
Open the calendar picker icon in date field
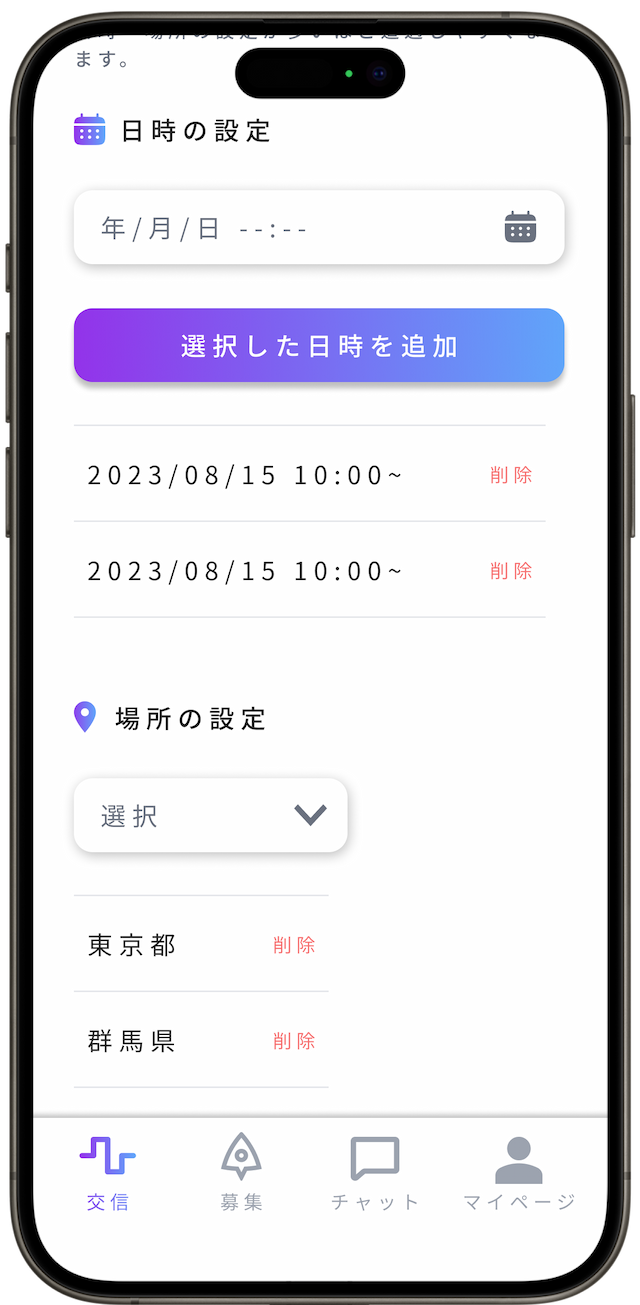pos(520,227)
